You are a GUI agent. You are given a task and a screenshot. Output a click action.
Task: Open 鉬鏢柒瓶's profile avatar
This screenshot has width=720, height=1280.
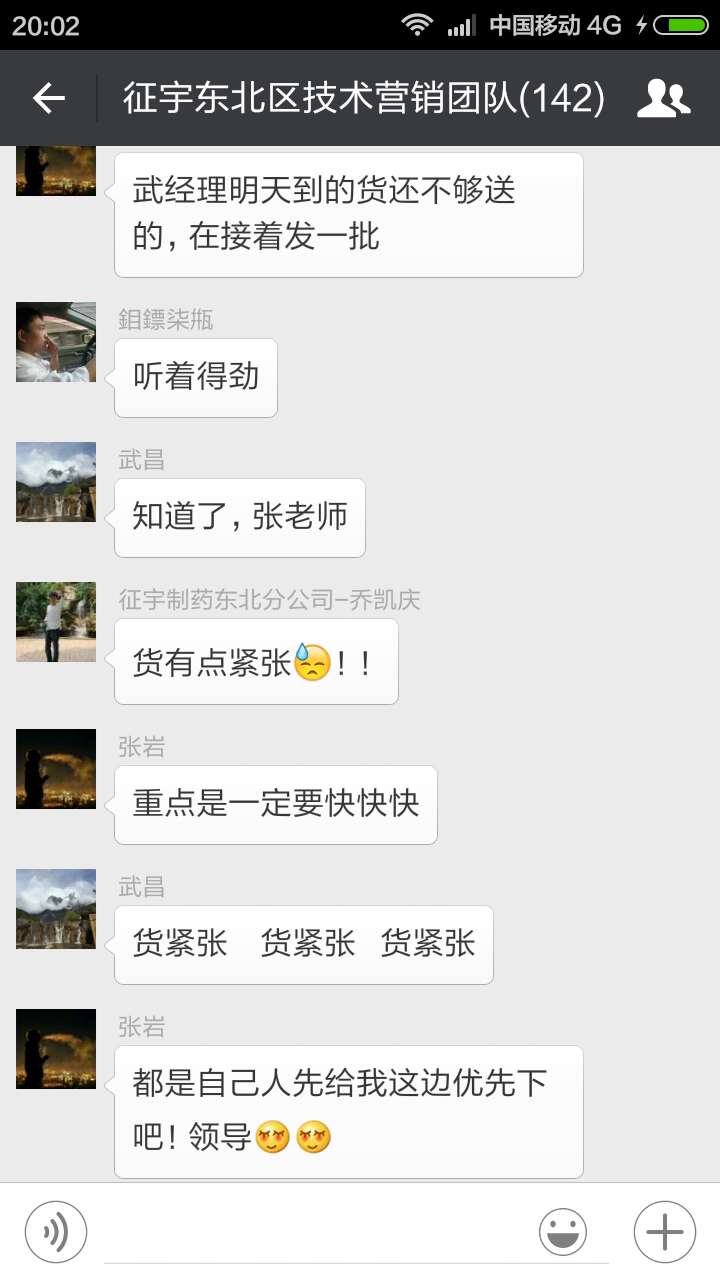(x=56, y=342)
